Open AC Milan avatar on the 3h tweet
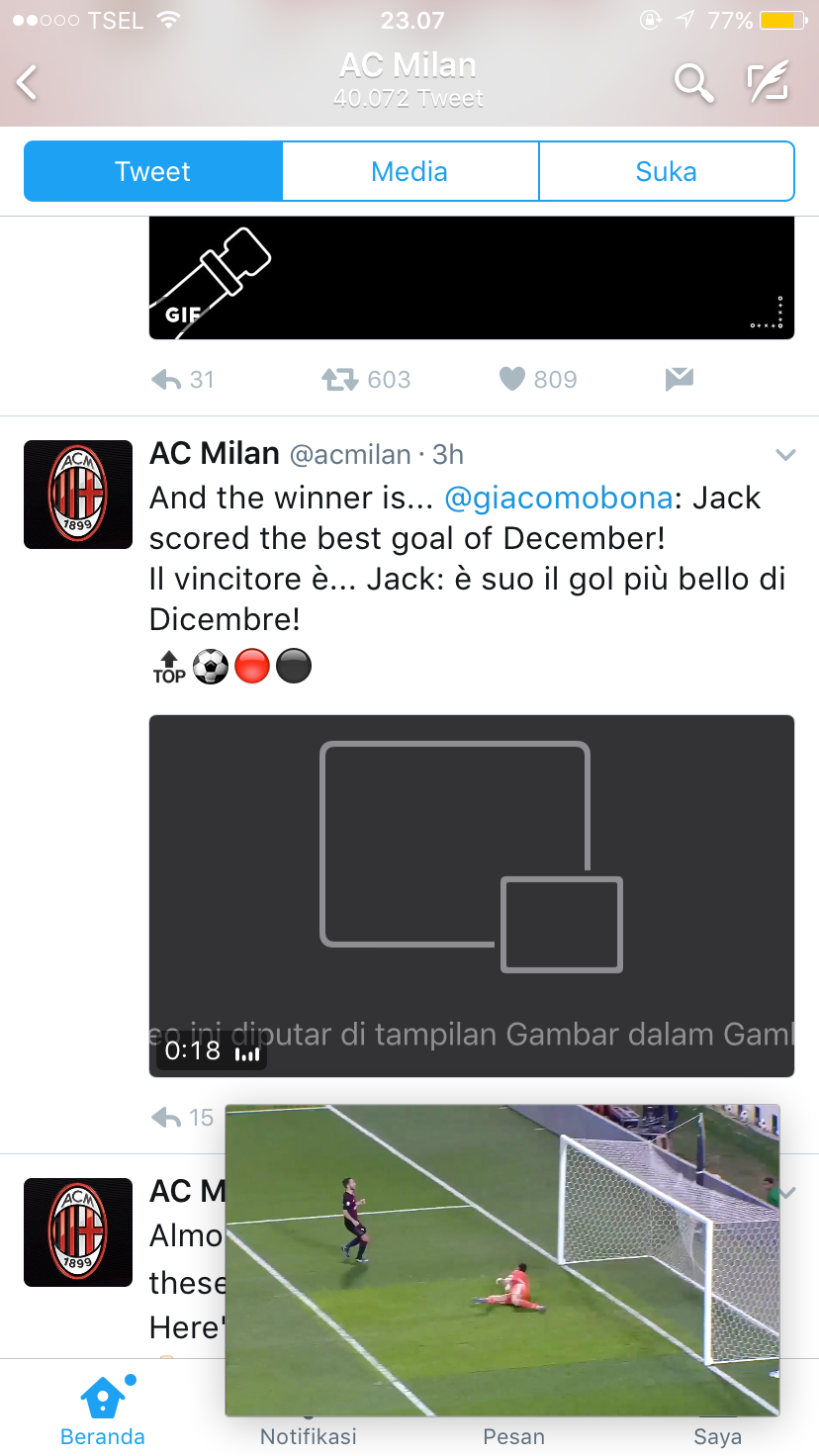The image size is (819, 1456). click(x=78, y=495)
